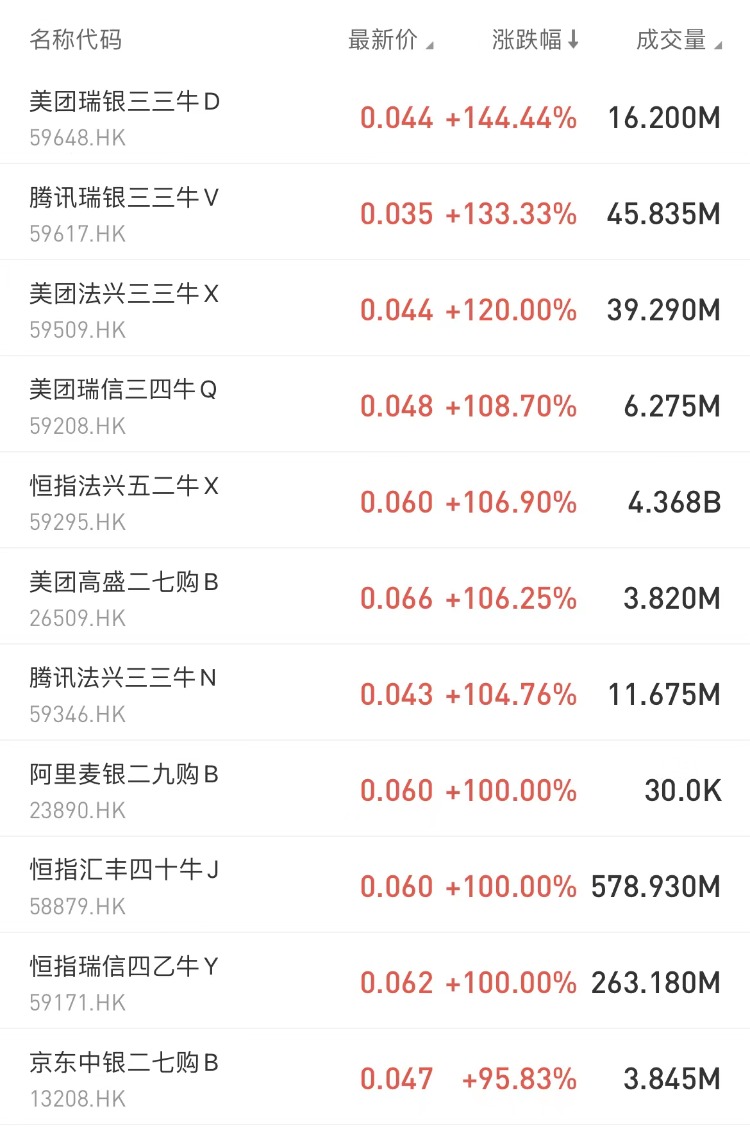
Task: Sort list by 涨跌幅 column
Action: coord(535,41)
